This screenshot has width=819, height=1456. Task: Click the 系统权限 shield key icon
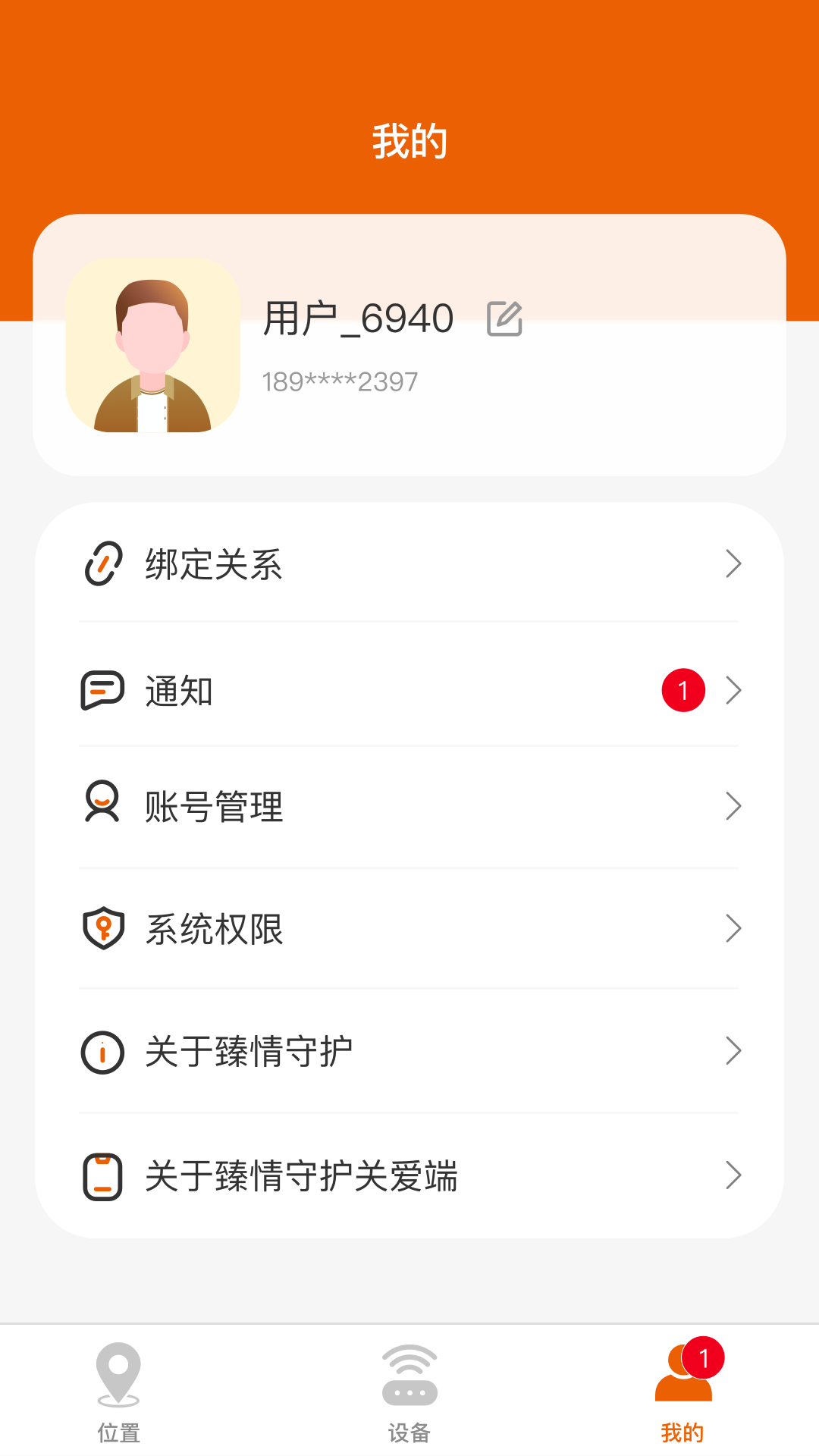(x=103, y=927)
